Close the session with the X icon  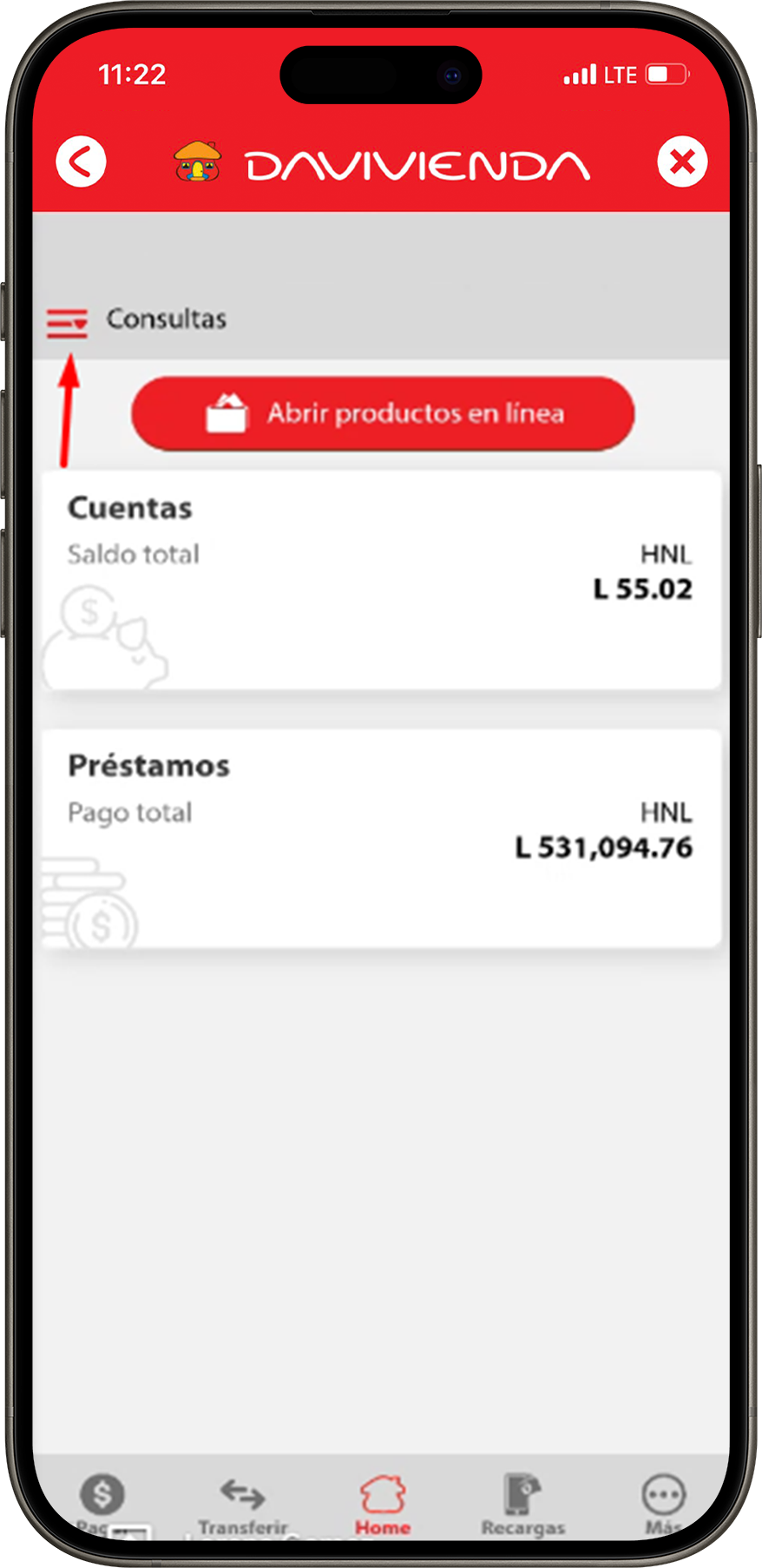click(x=682, y=162)
